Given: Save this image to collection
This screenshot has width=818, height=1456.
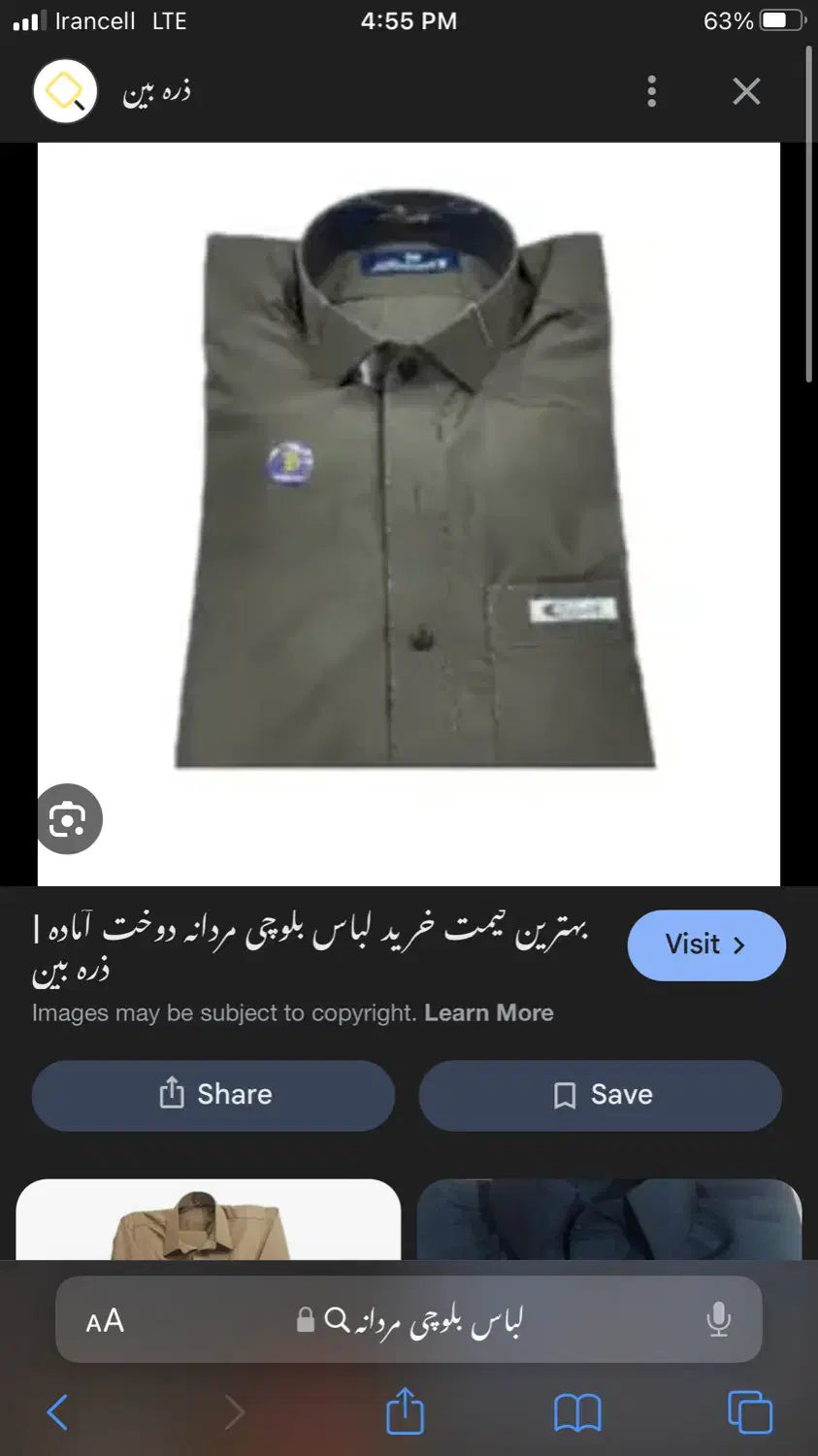Looking at the screenshot, I should [x=600, y=1095].
